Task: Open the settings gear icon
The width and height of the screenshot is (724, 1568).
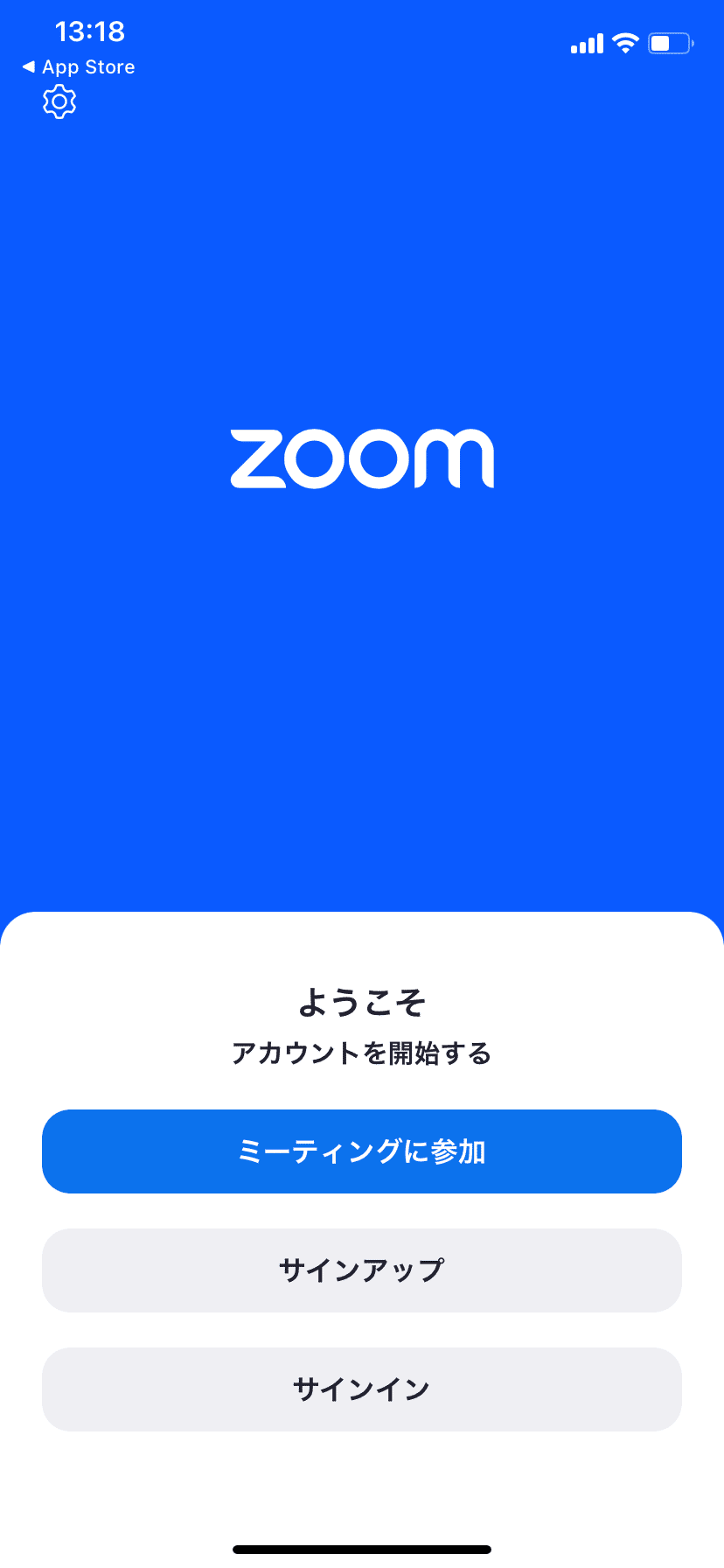Action: [x=59, y=102]
